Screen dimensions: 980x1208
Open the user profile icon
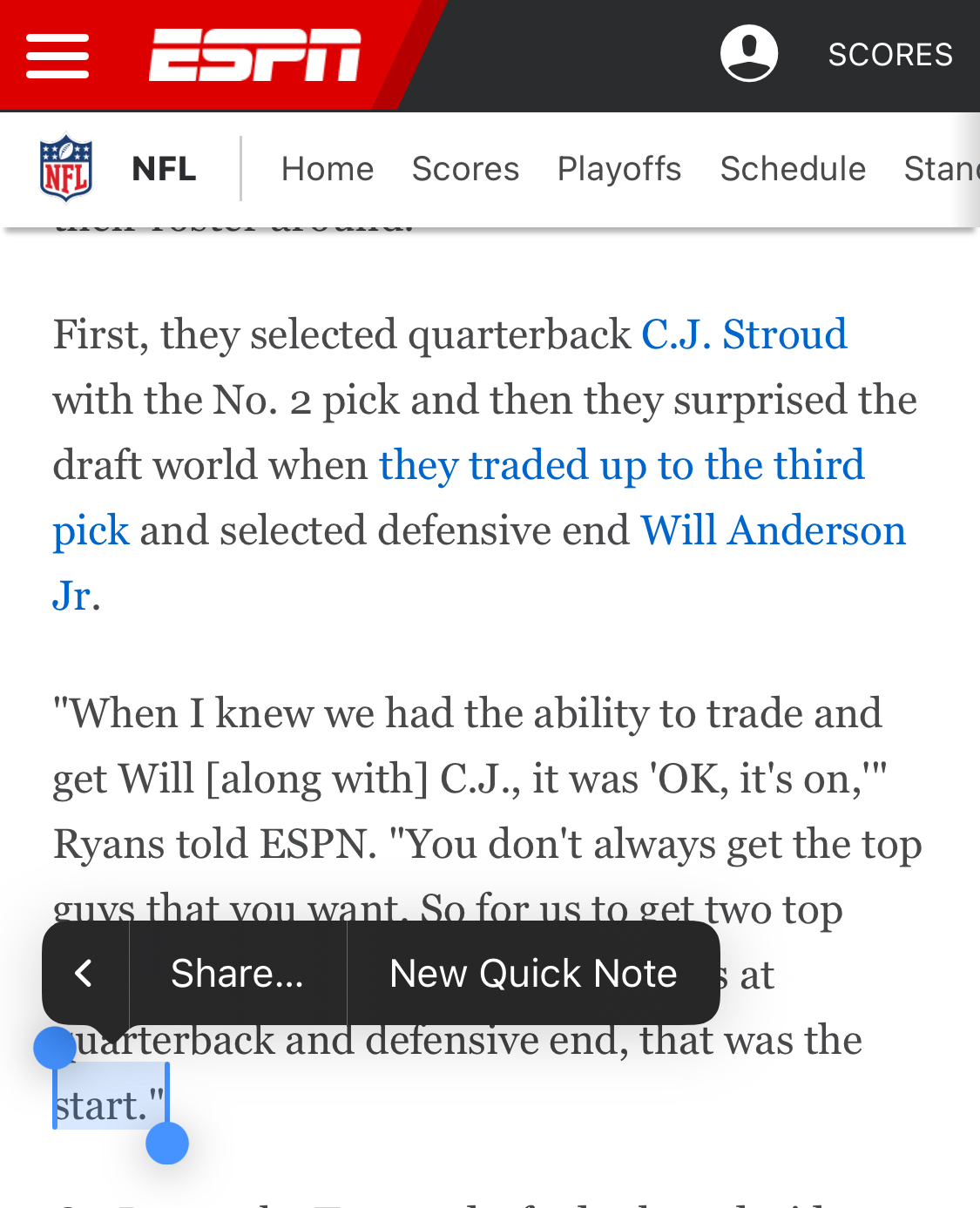pos(748,54)
